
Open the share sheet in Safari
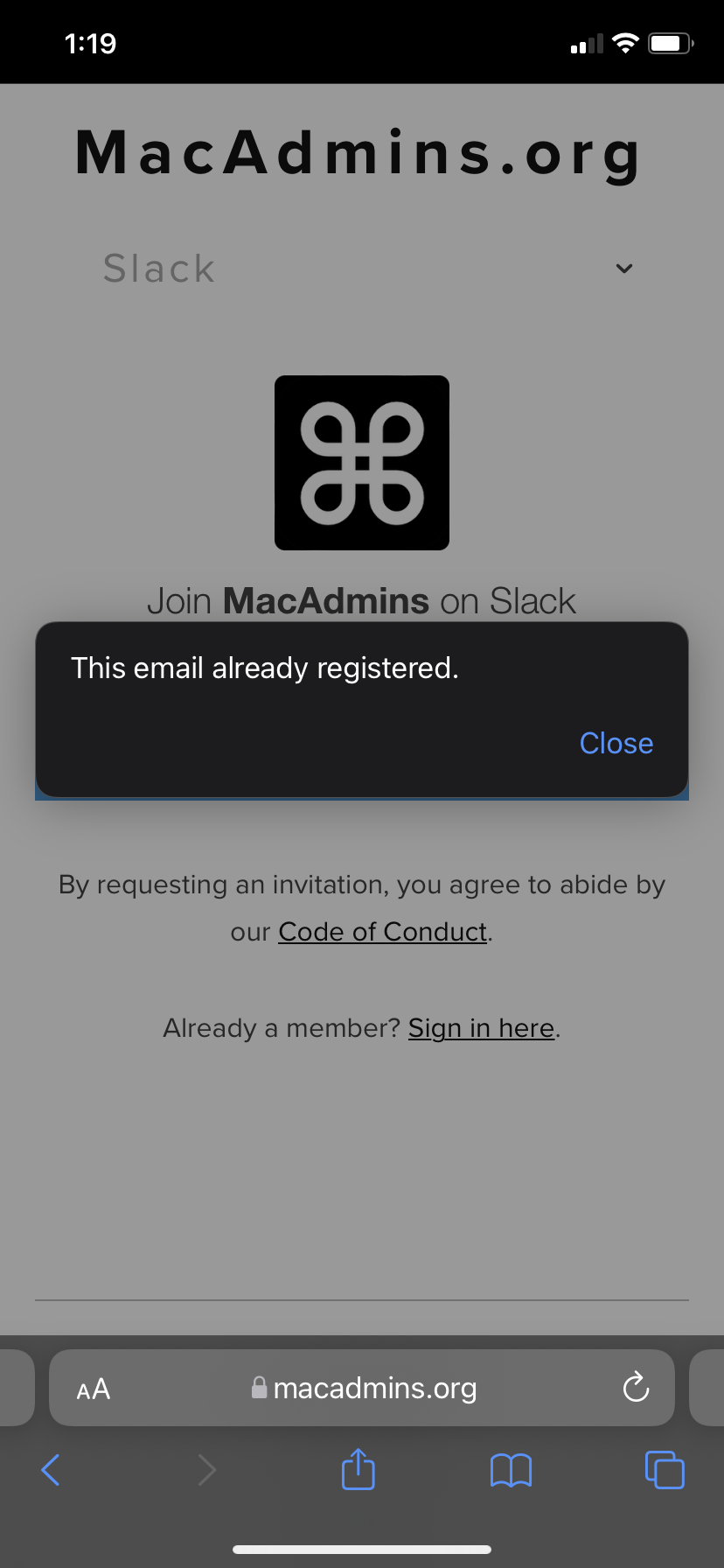click(358, 1470)
